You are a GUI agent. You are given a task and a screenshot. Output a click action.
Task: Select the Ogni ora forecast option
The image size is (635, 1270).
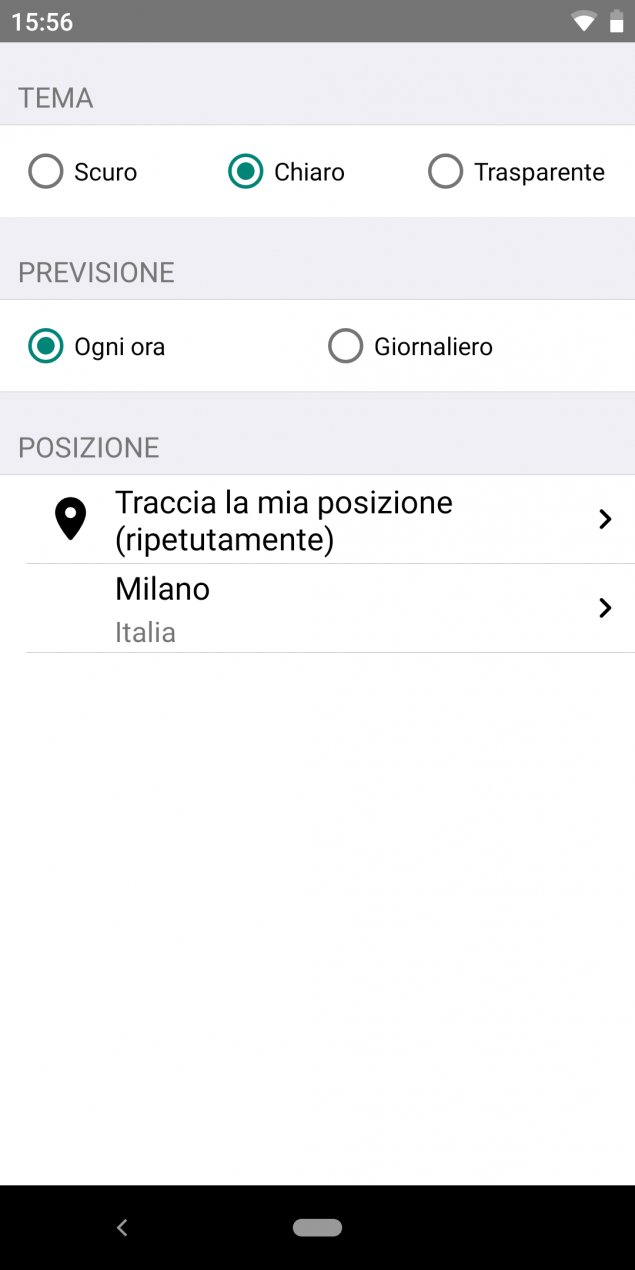(97, 347)
